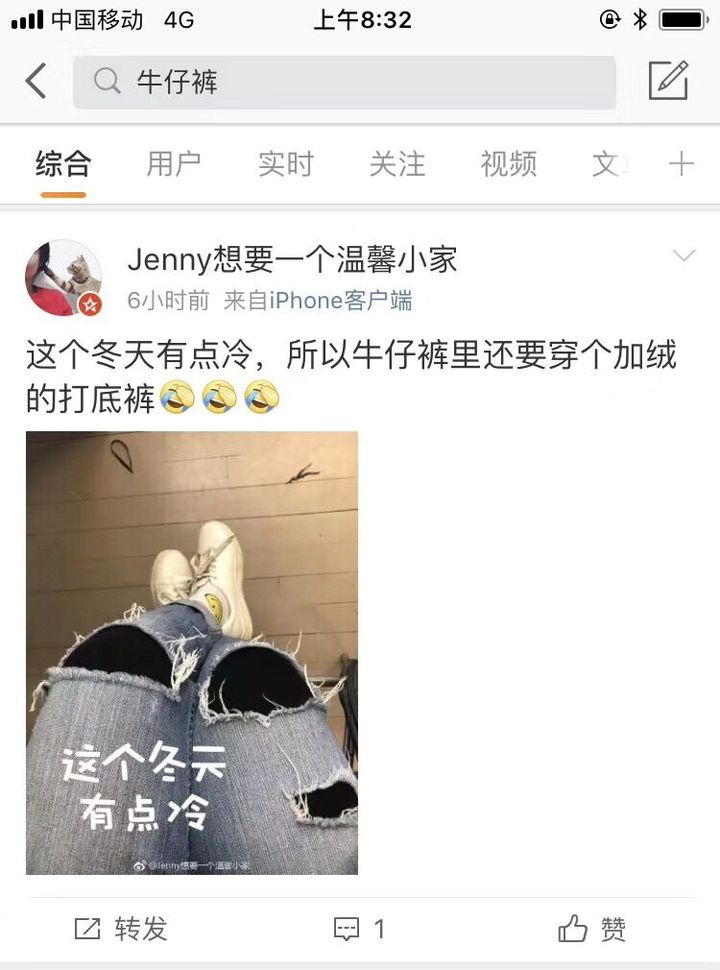This screenshot has width=720, height=970.
Task: Like Jenny's post with 赞
Action: pyautogui.click(x=592, y=929)
